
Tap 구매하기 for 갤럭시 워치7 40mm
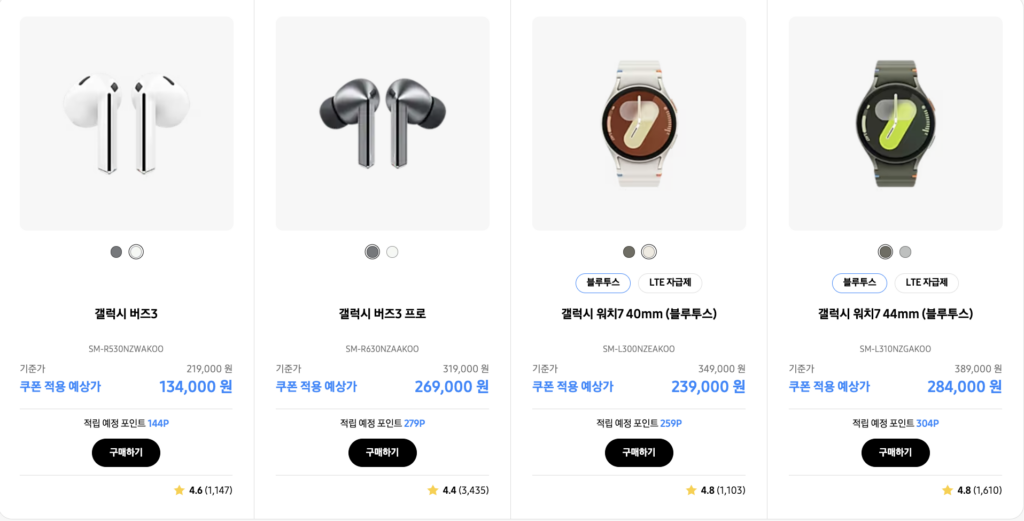639,452
